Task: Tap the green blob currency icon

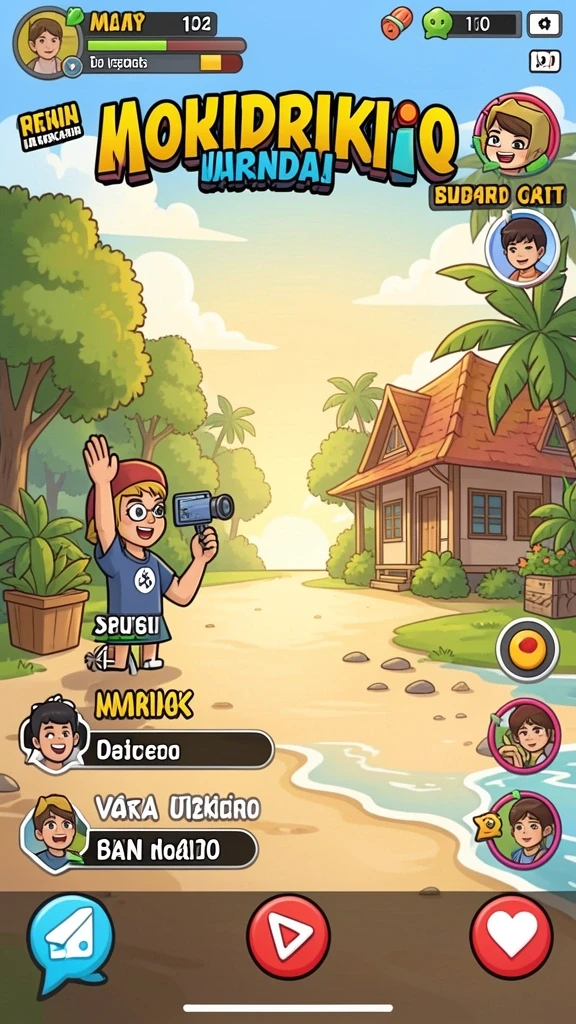Action: point(437,24)
